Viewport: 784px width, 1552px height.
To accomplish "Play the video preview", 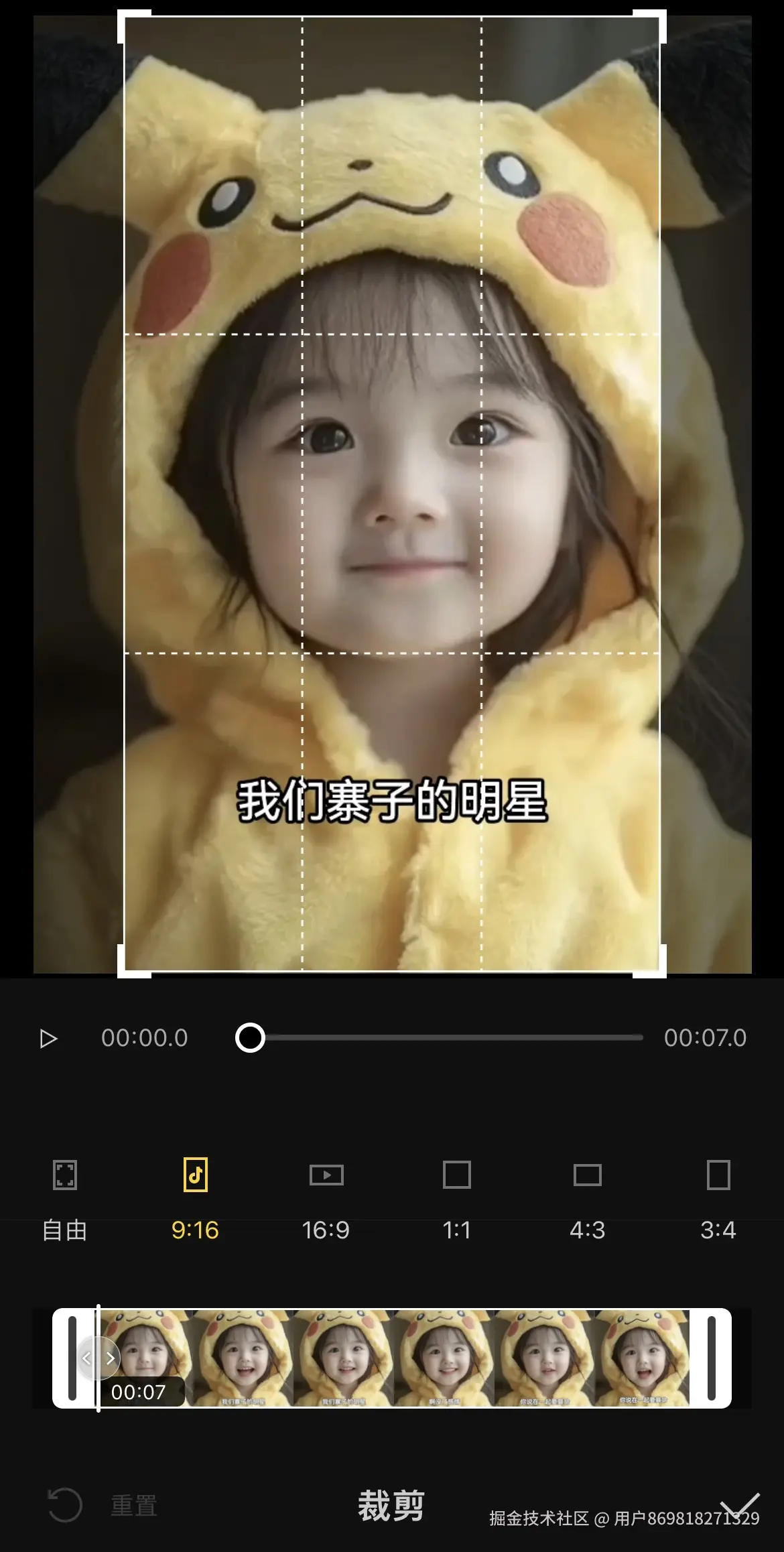I will [x=48, y=1039].
